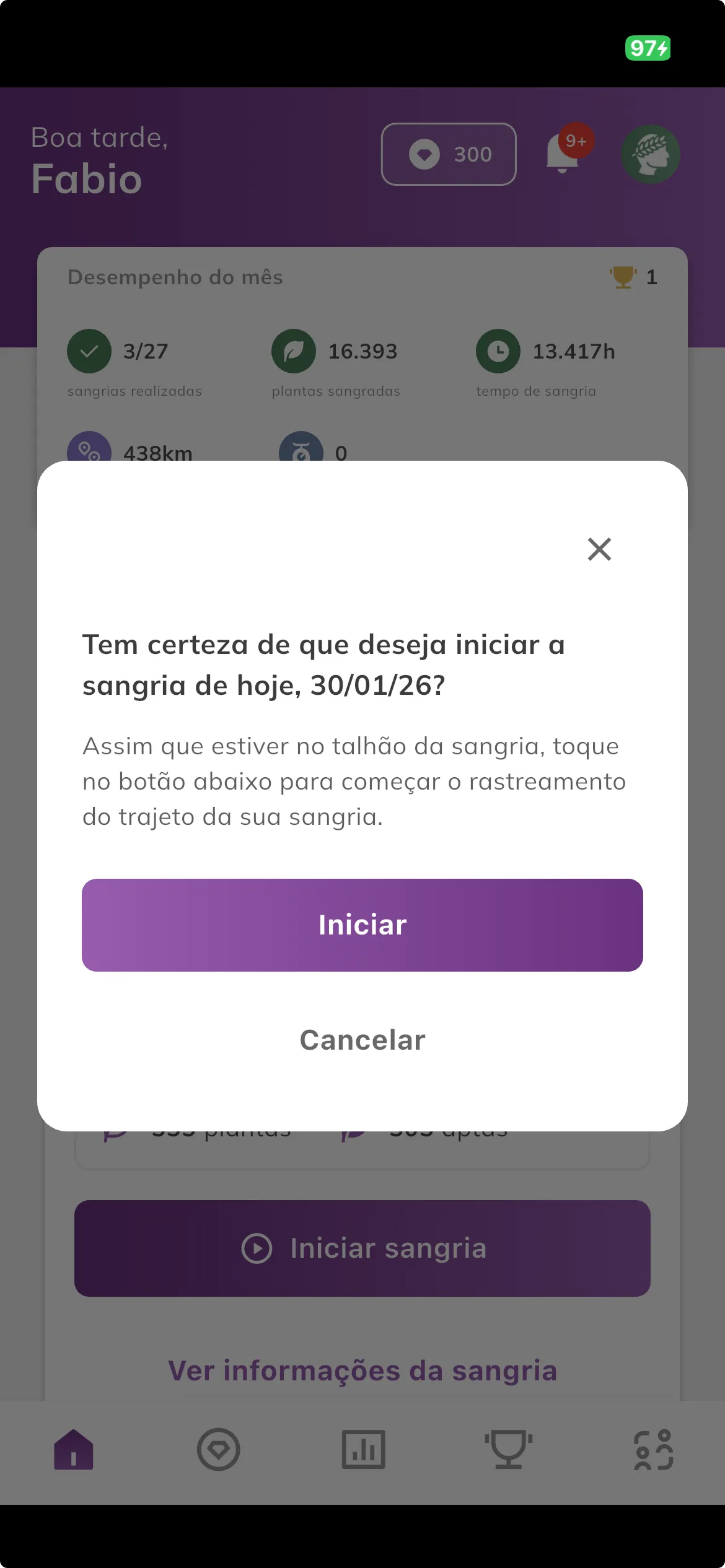Open Ver informações da sangria link
The height and width of the screenshot is (1568, 725).
click(362, 1370)
